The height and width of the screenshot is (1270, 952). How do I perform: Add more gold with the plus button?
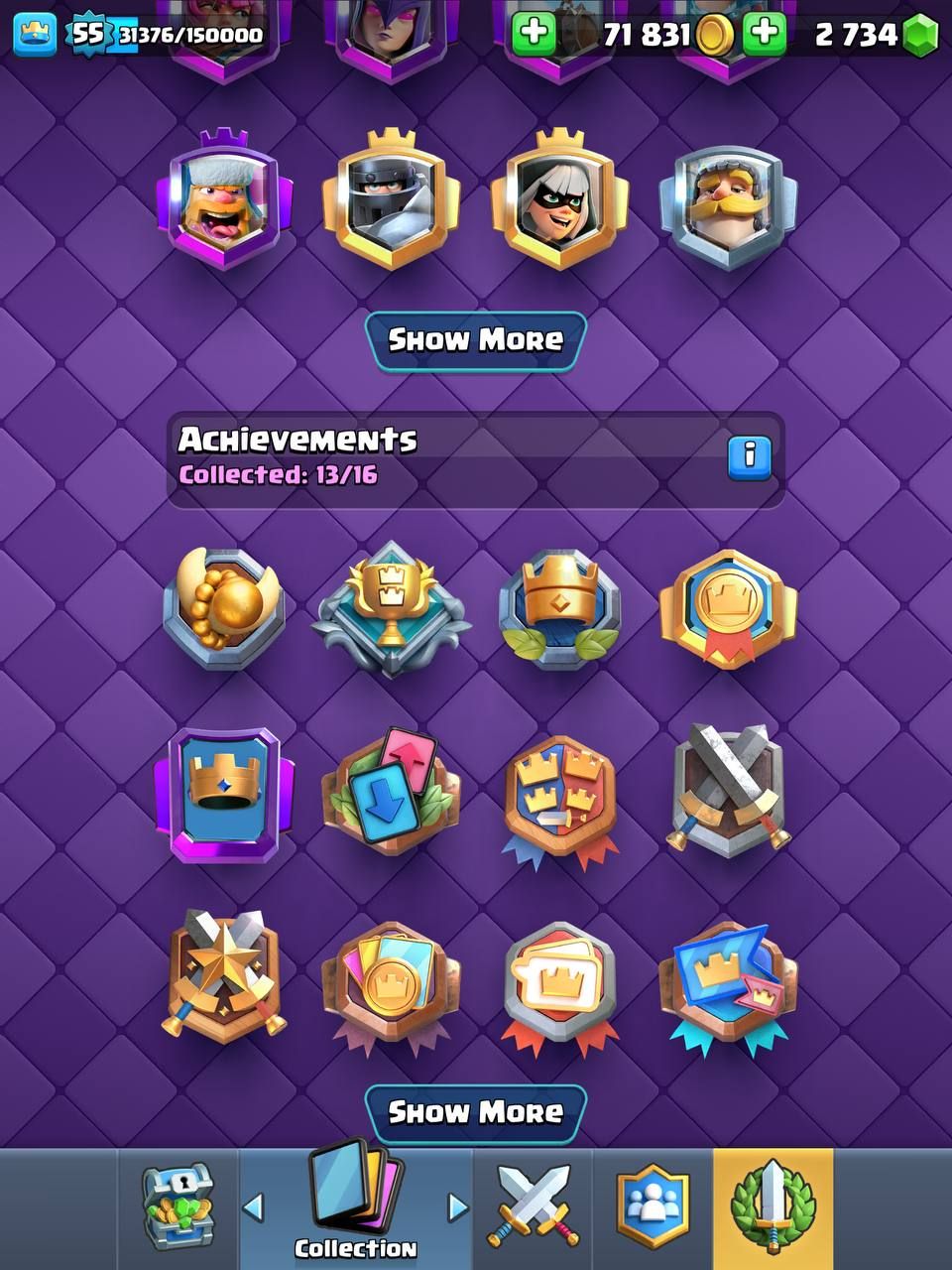coord(534,34)
